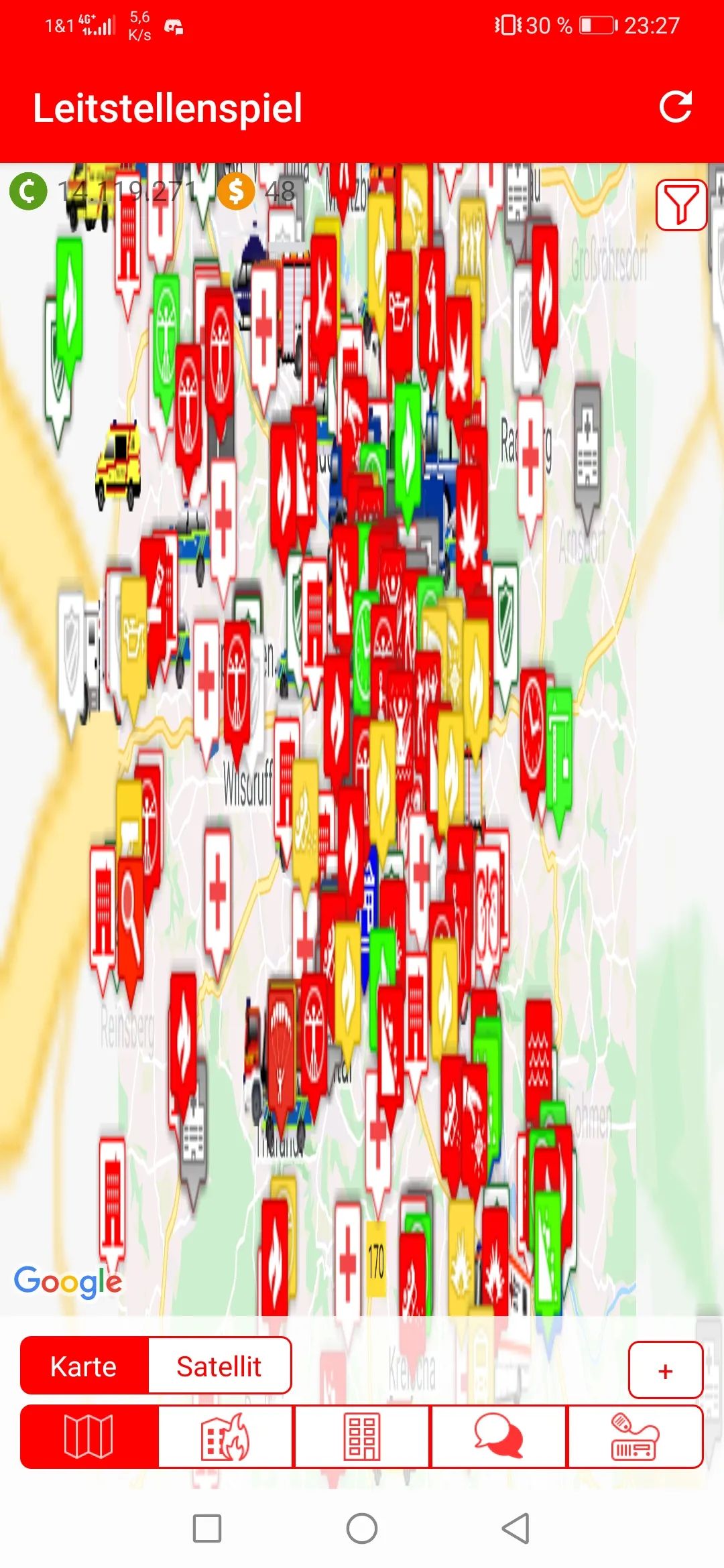This screenshot has width=724, height=1568.
Task: Reload the game with the refresh icon
Action: pos(675,107)
